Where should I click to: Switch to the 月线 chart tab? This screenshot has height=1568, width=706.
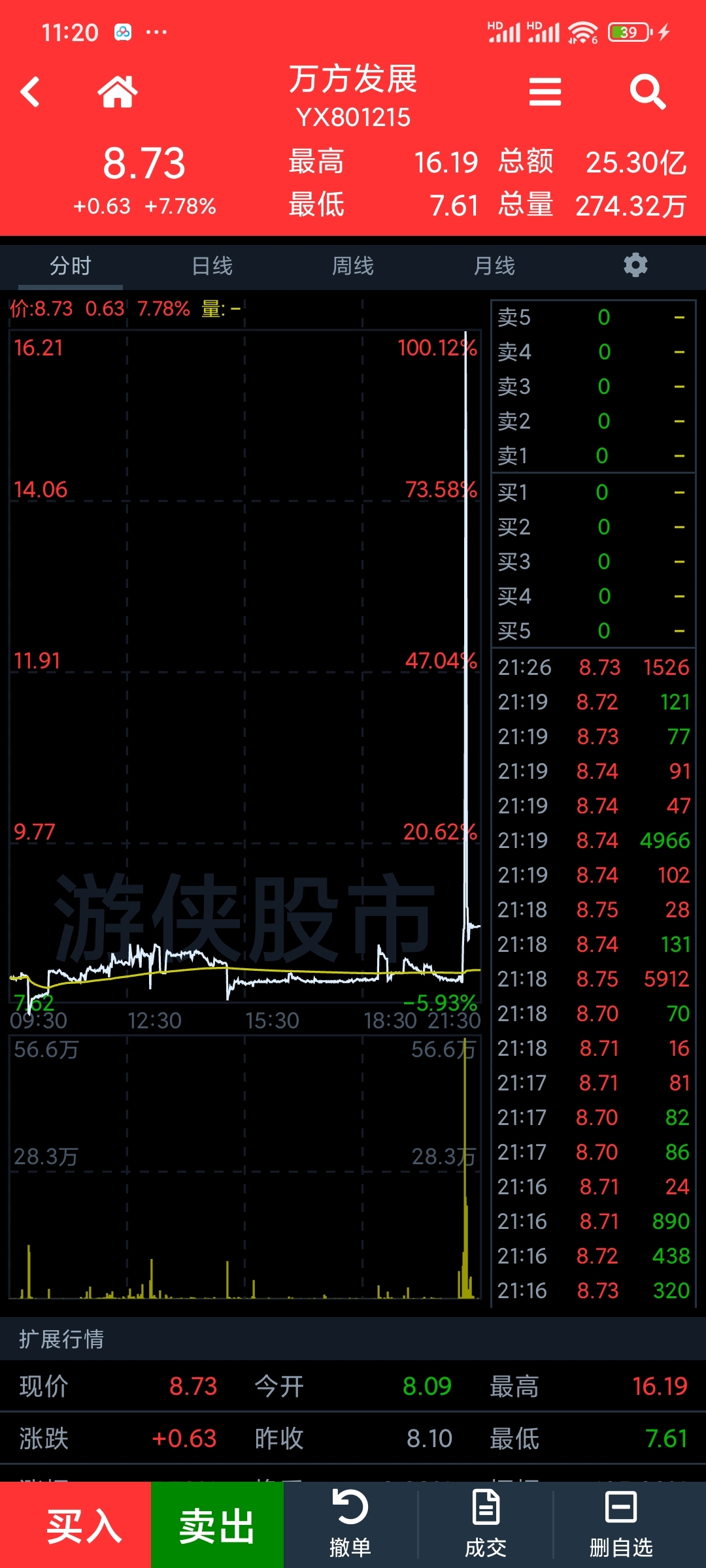coord(494,267)
